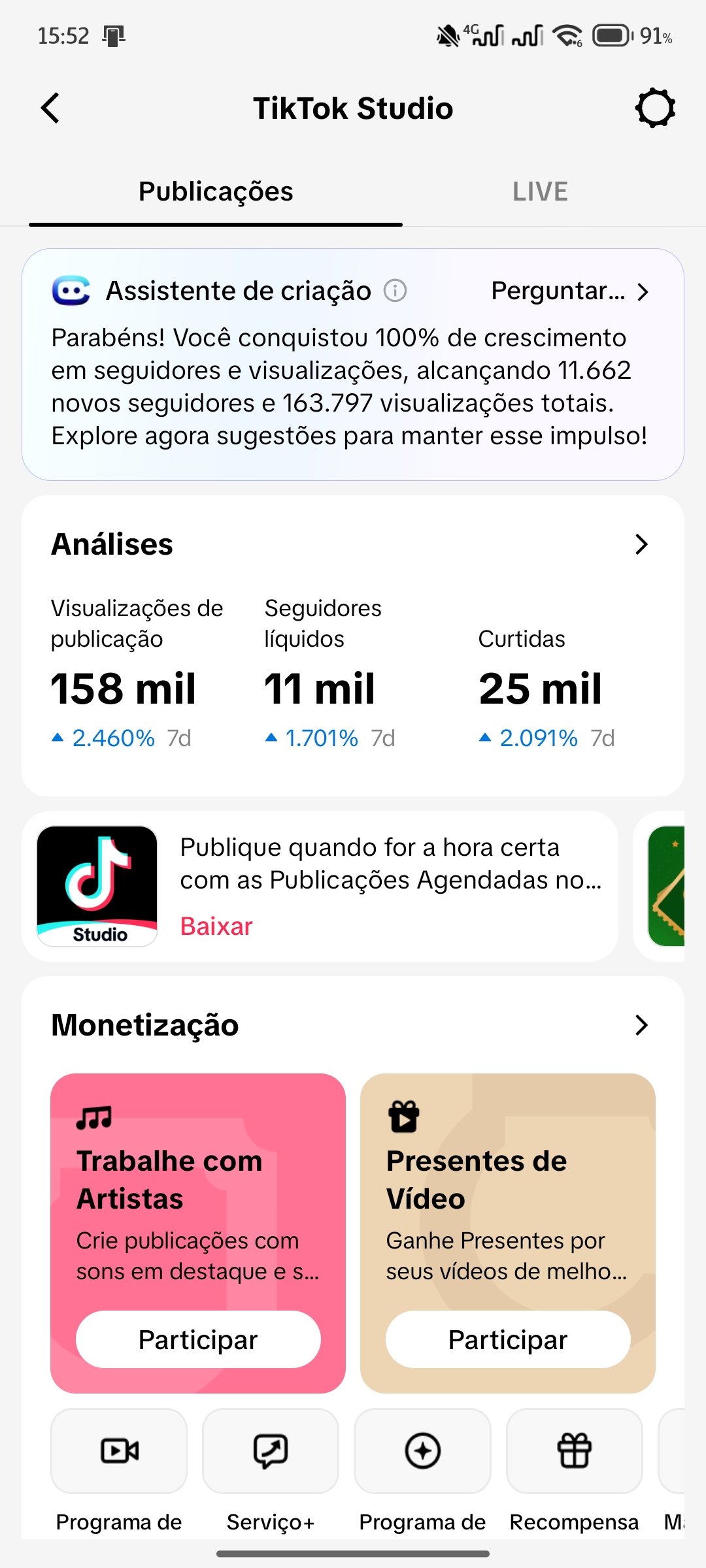Tap the Assistente de criação info icon
The image size is (706, 1568).
click(395, 290)
